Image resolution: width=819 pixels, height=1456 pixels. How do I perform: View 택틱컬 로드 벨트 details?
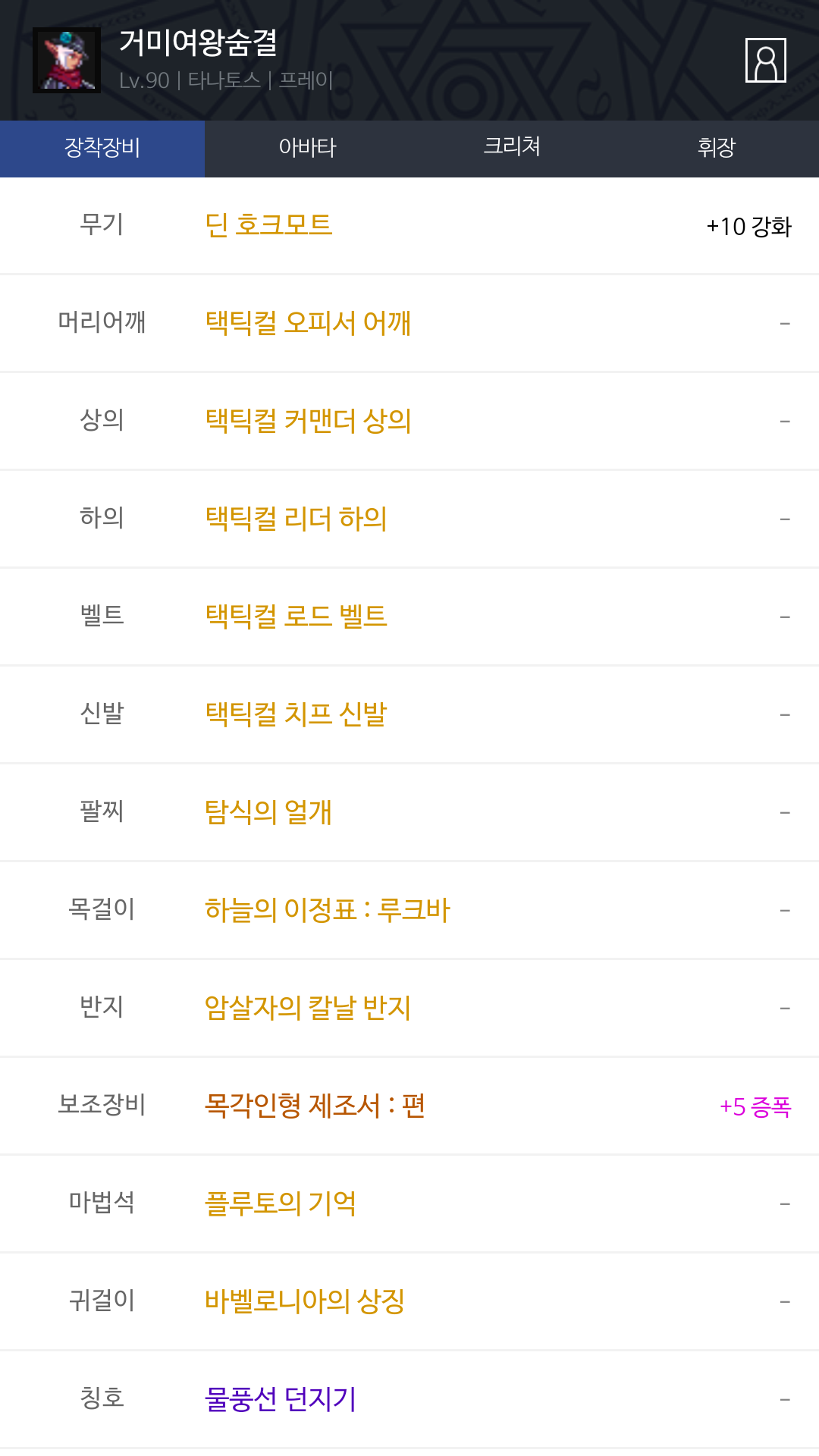(x=296, y=617)
